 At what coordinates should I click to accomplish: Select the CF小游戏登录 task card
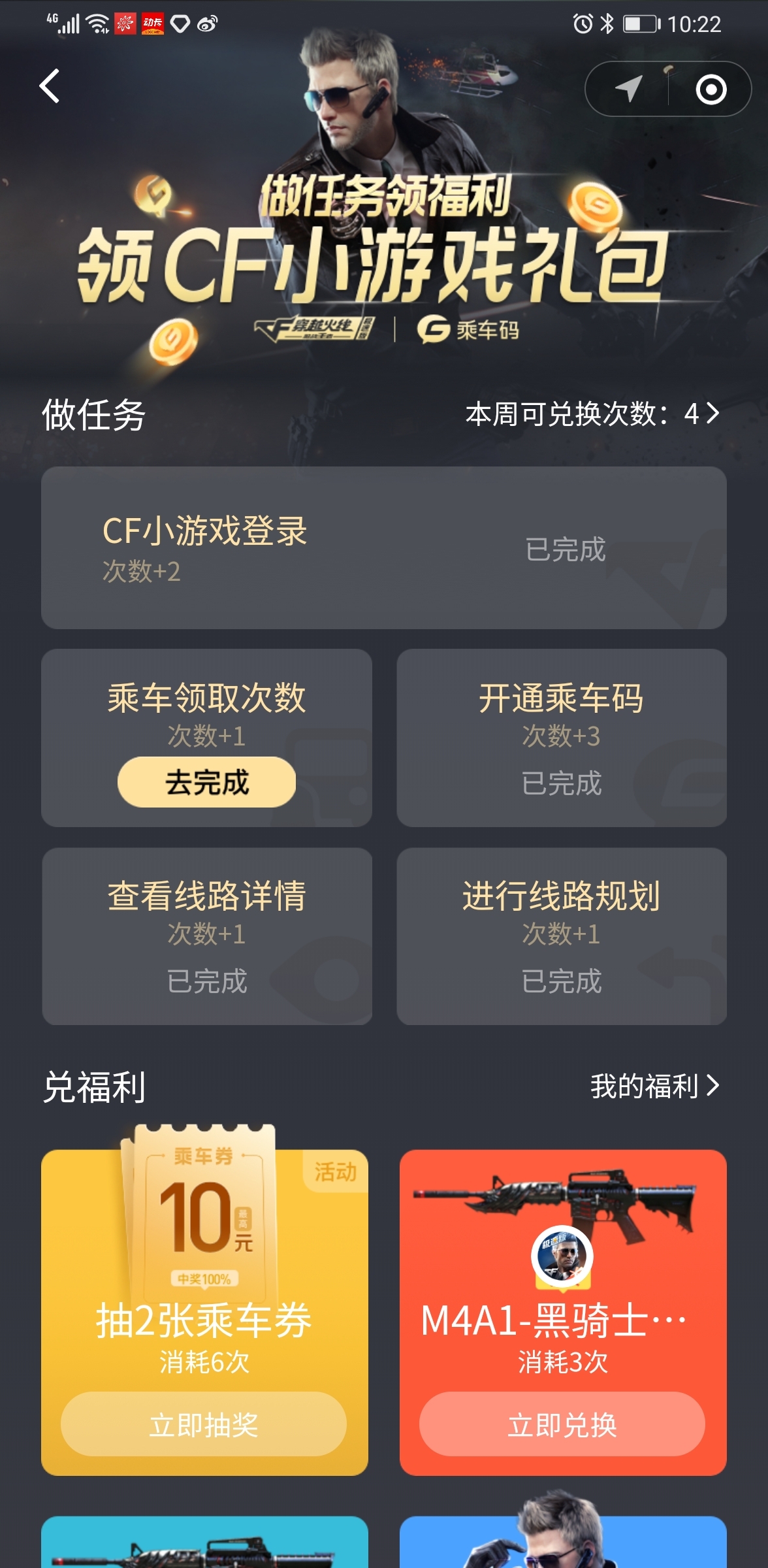384,549
